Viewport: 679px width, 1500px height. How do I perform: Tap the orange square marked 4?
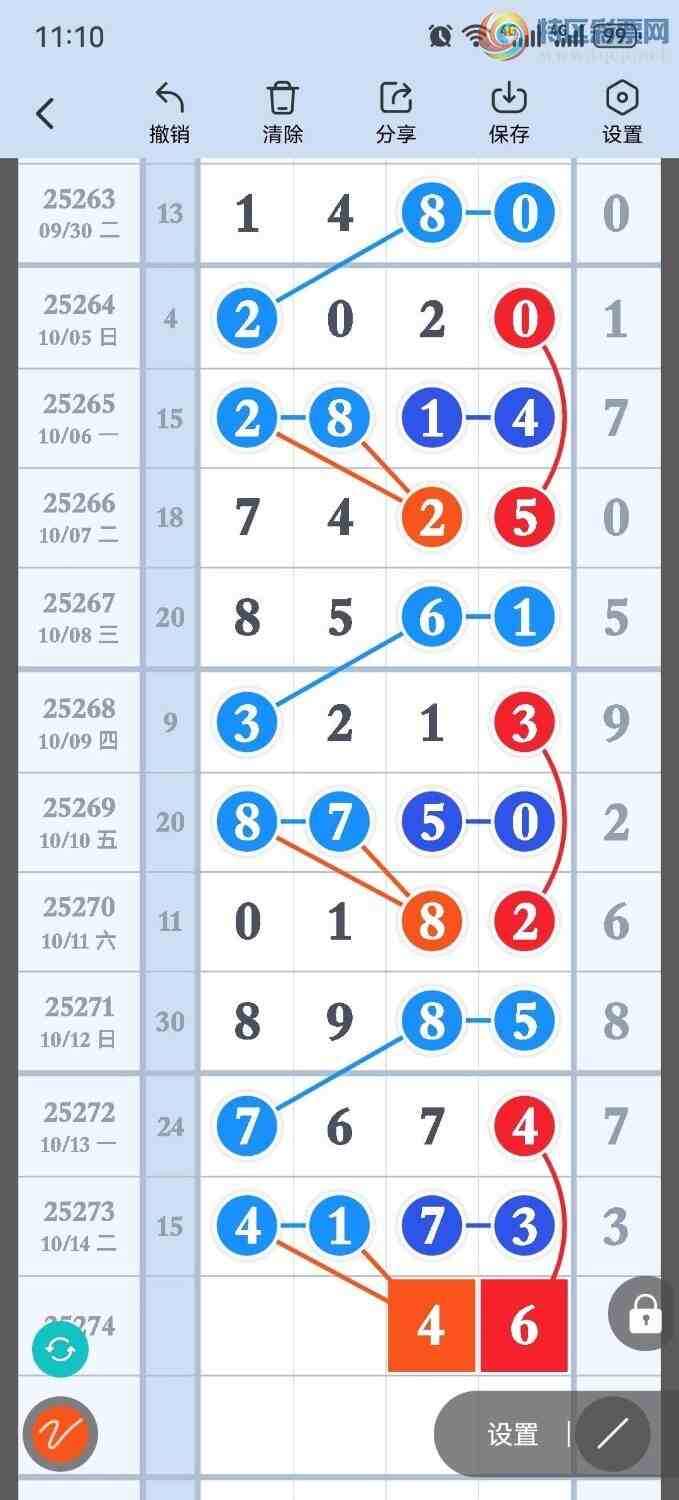pyautogui.click(x=431, y=1326)
